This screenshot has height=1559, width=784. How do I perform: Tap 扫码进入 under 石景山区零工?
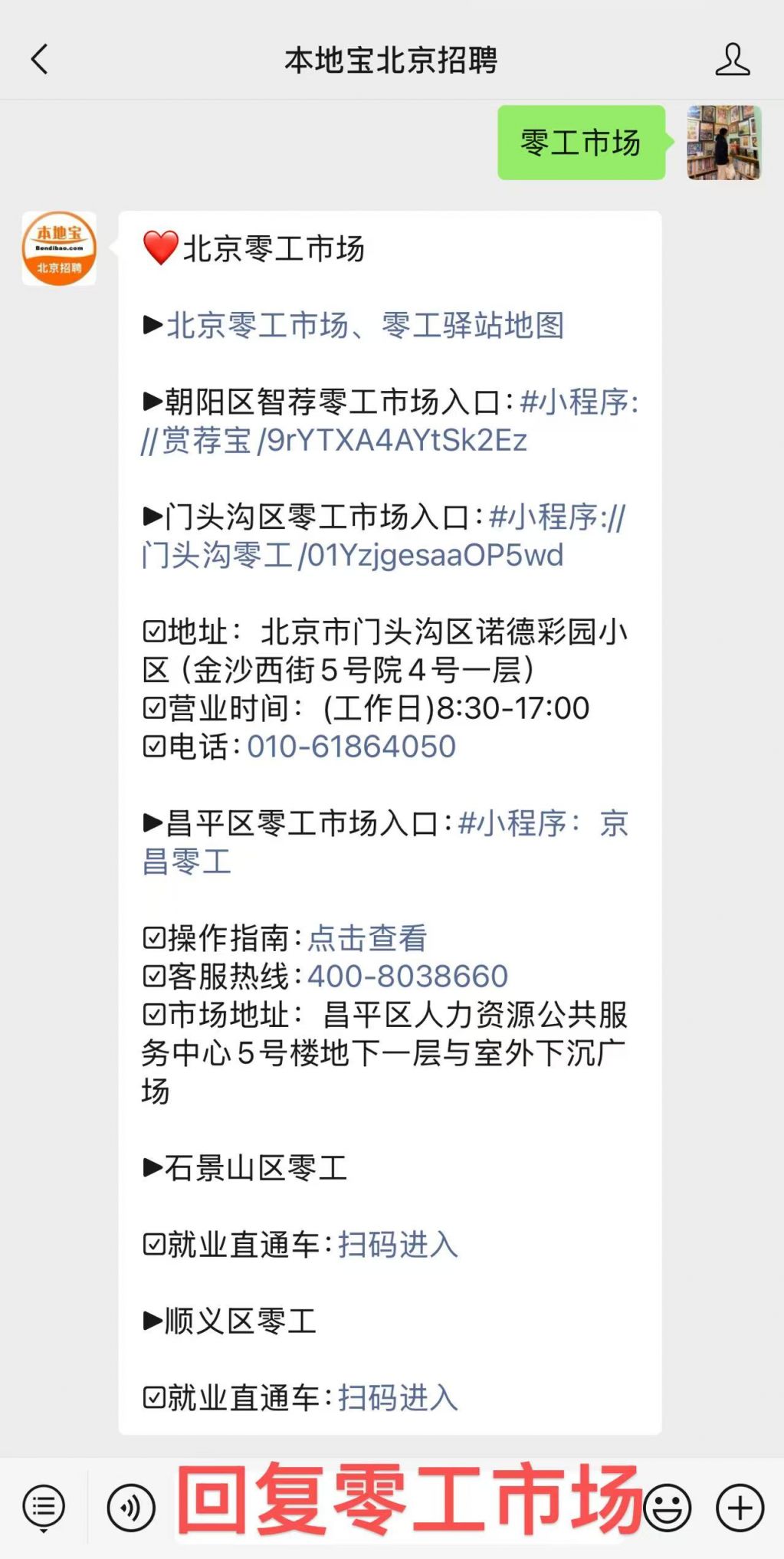point(398,1245)
